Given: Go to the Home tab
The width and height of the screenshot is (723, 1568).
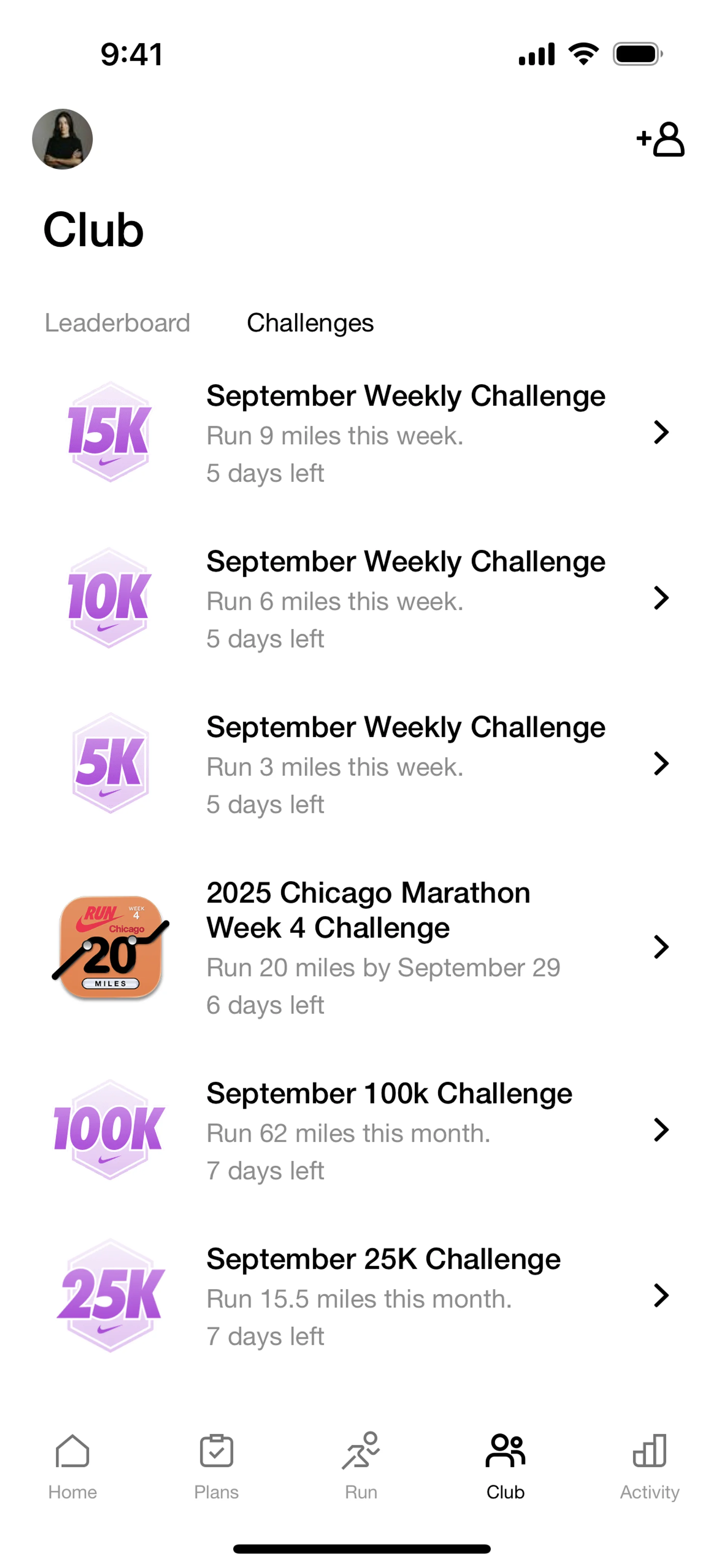Looking at the screenshot, I should [x=72, y=1466].
